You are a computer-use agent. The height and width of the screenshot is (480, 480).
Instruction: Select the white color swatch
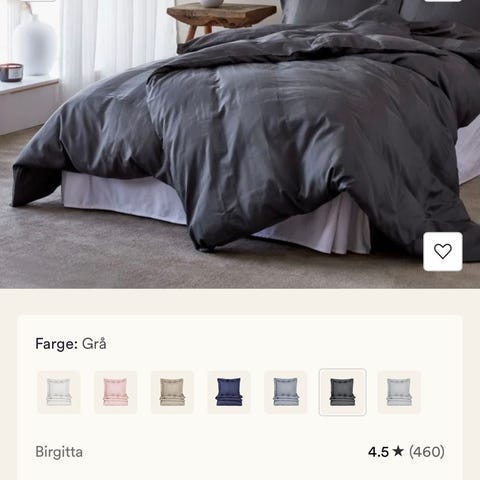[x=59, y=392]
